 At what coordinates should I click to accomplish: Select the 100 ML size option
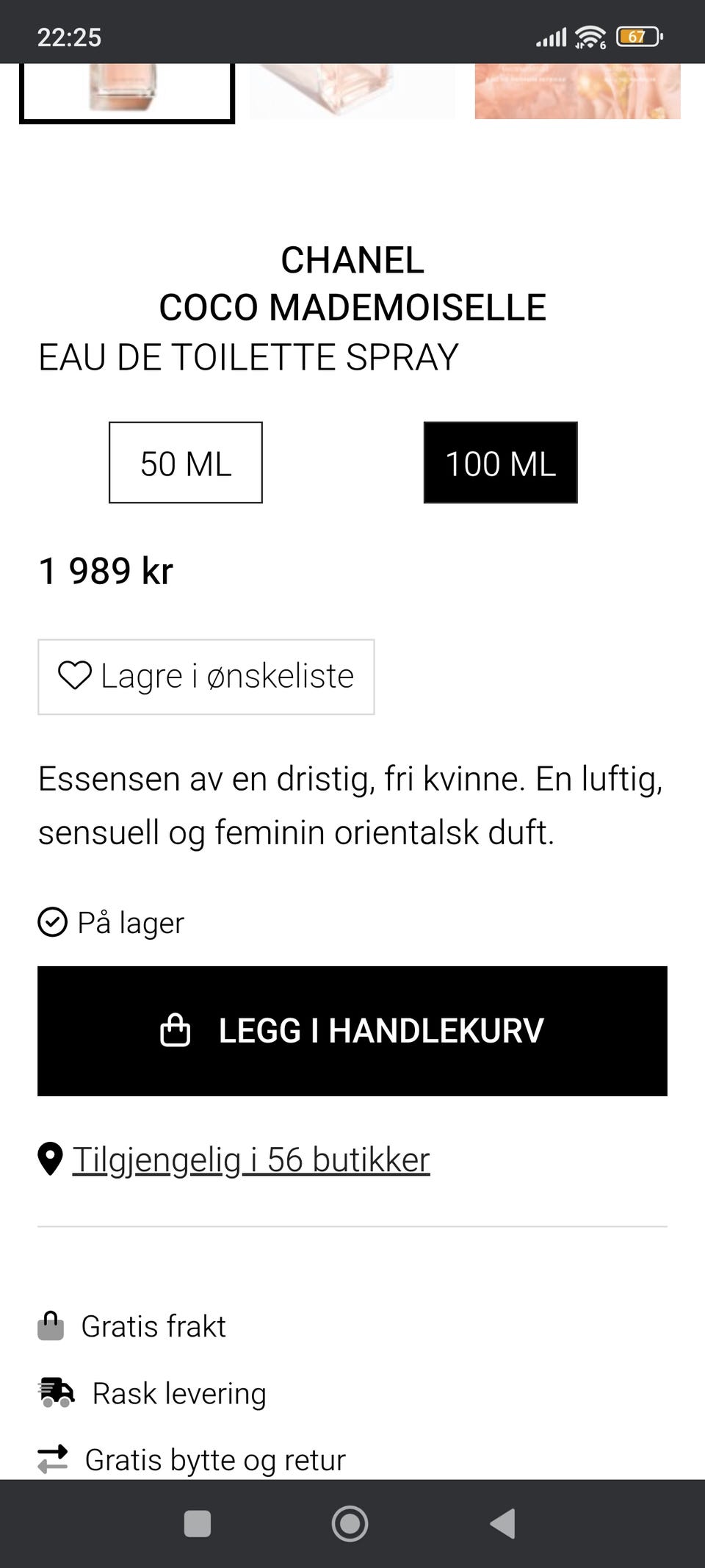pos(500,462)
